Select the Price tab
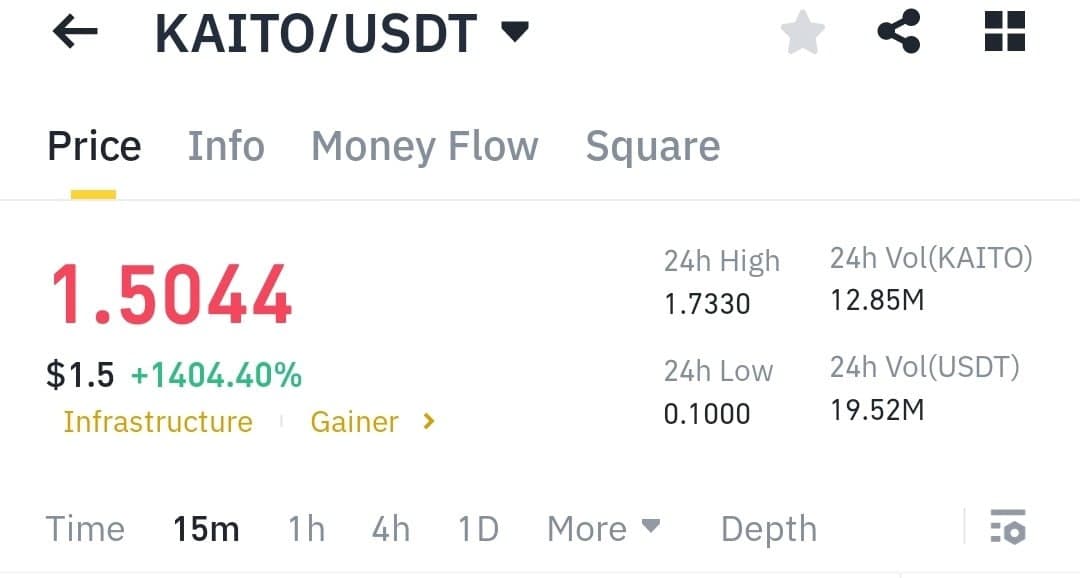 coord(94,147)
